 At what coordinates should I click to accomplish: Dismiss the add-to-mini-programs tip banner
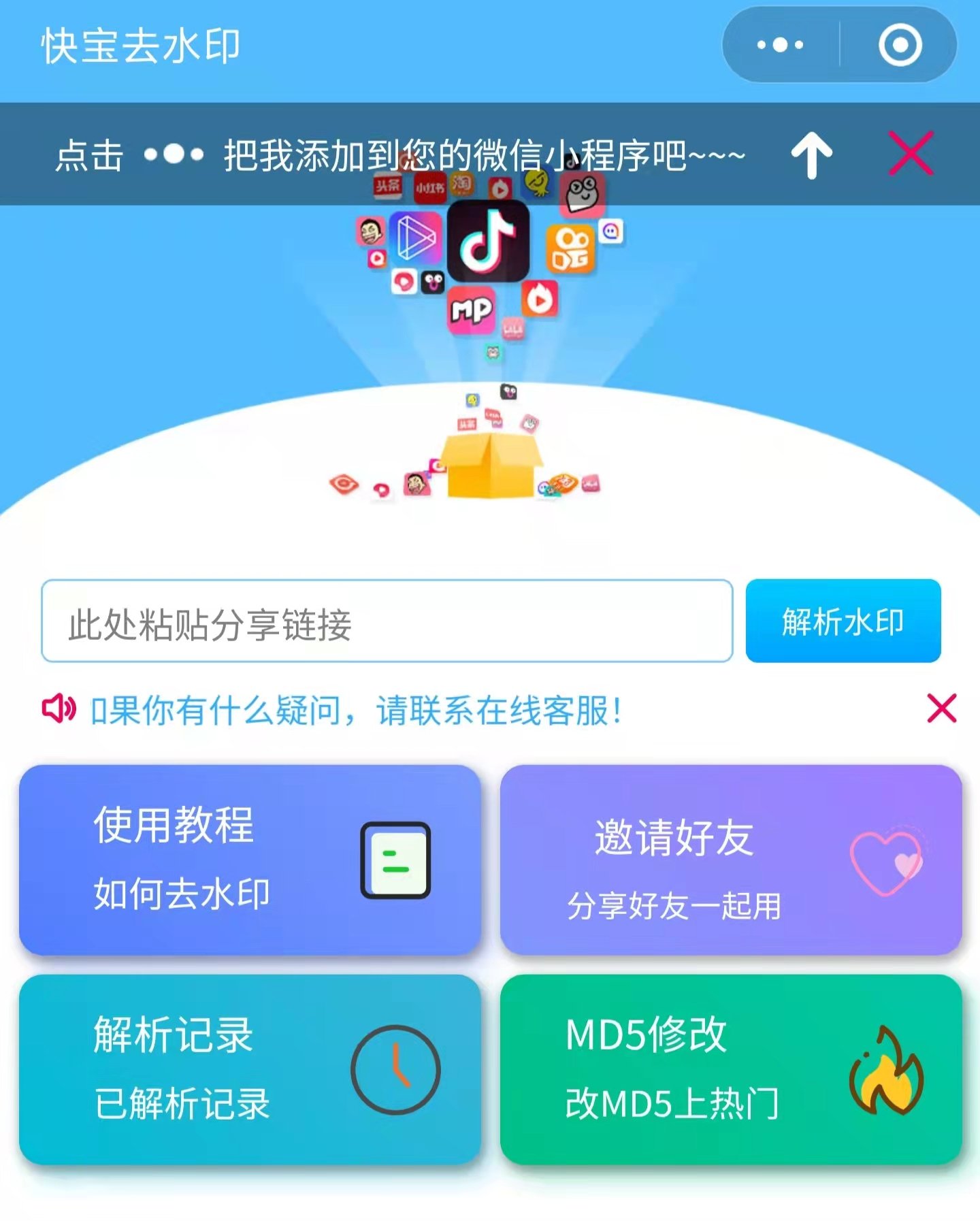(911, 154)
